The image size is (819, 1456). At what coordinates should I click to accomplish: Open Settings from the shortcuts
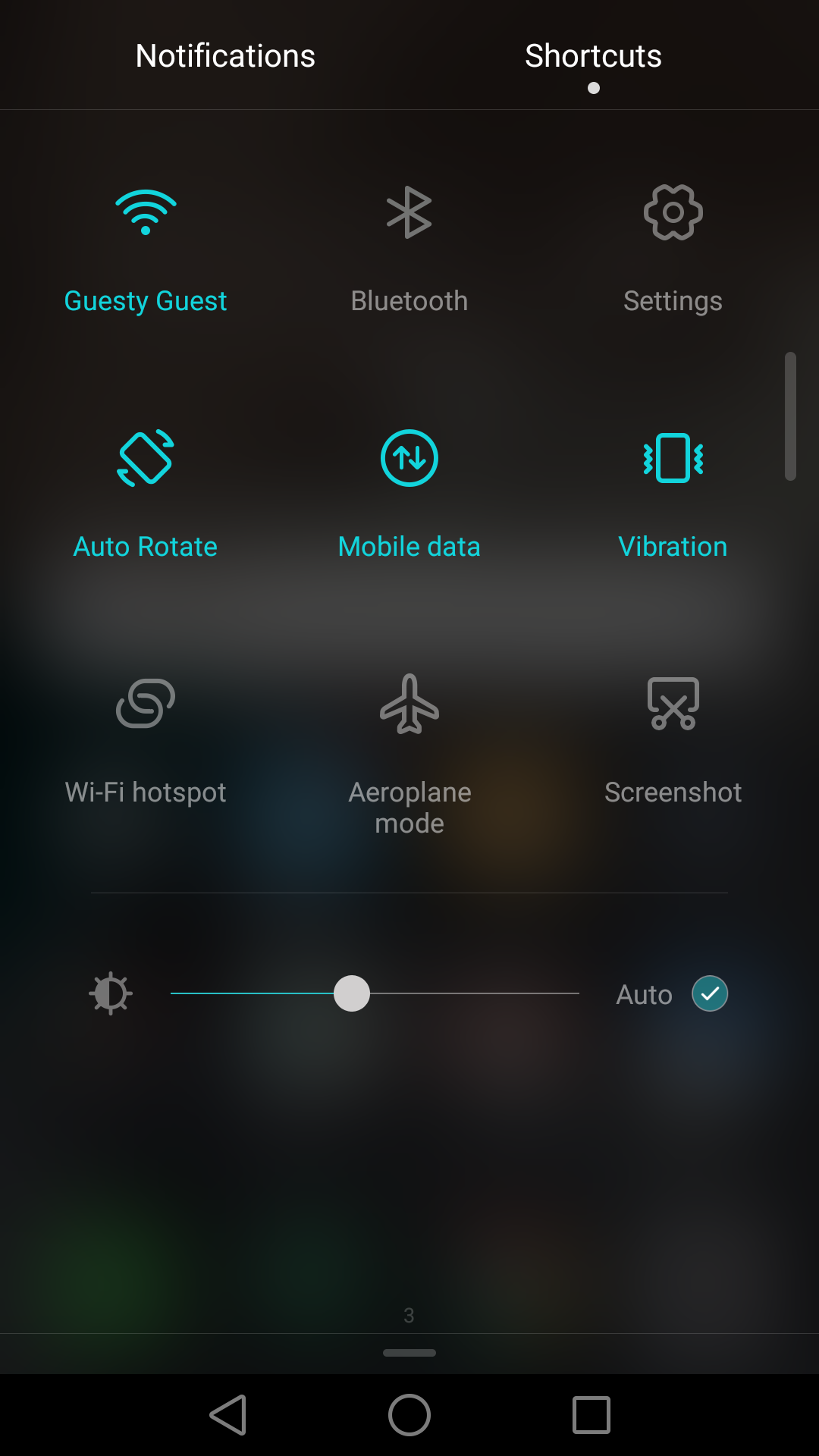click(x=673, y=250)
